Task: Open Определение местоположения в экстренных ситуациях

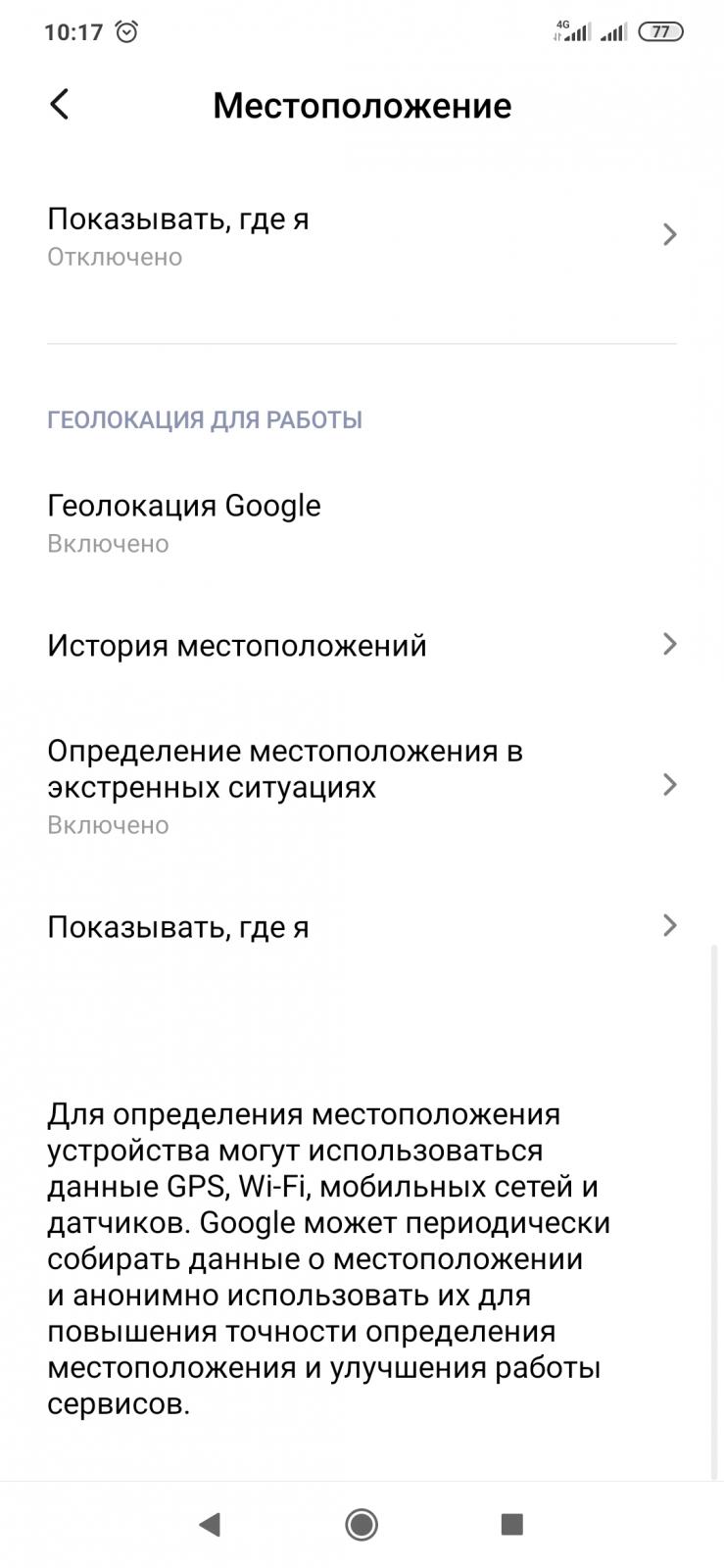Action: pyautogui.click(x=362, y=786)
